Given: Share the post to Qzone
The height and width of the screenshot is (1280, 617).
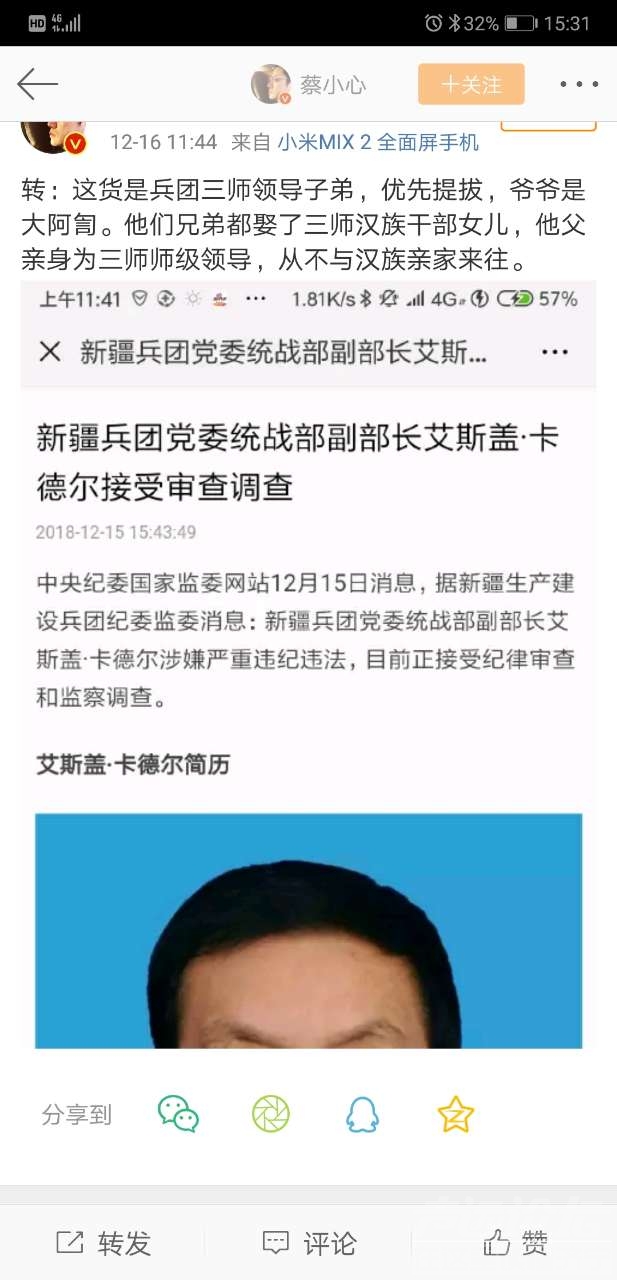Looking at the screenshot, I should tap(455, 1114).
